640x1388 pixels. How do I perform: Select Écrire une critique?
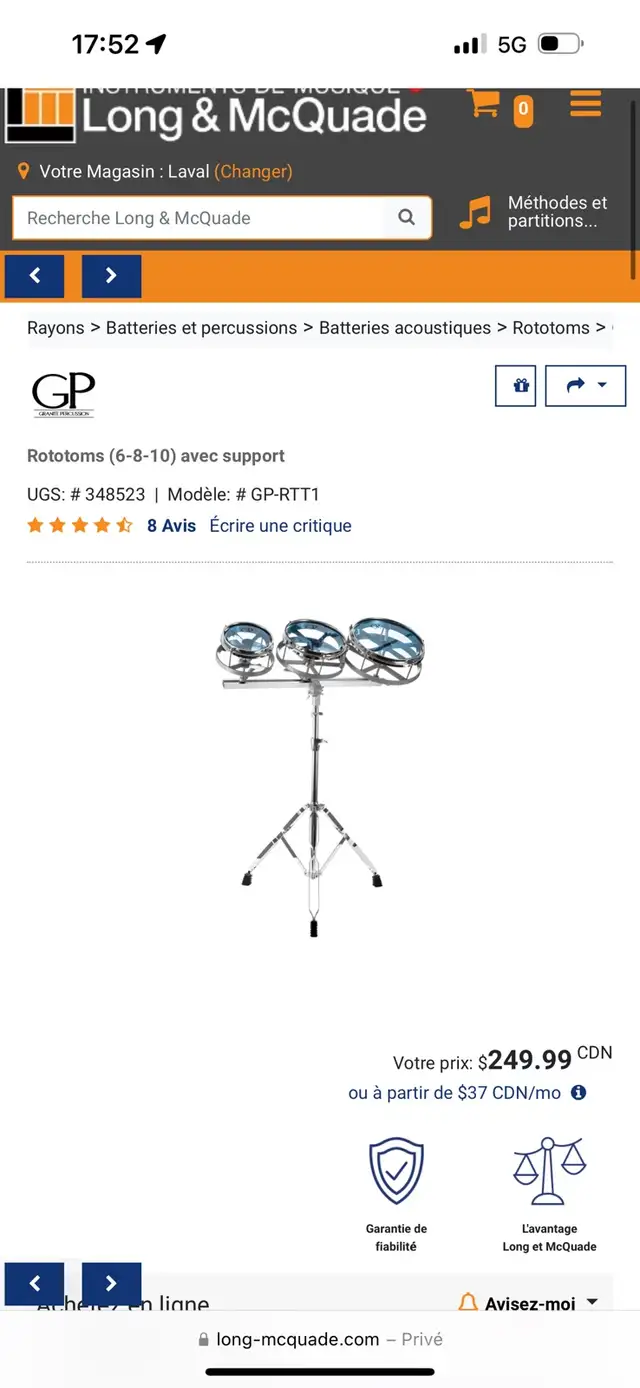[x=280, y=526]
